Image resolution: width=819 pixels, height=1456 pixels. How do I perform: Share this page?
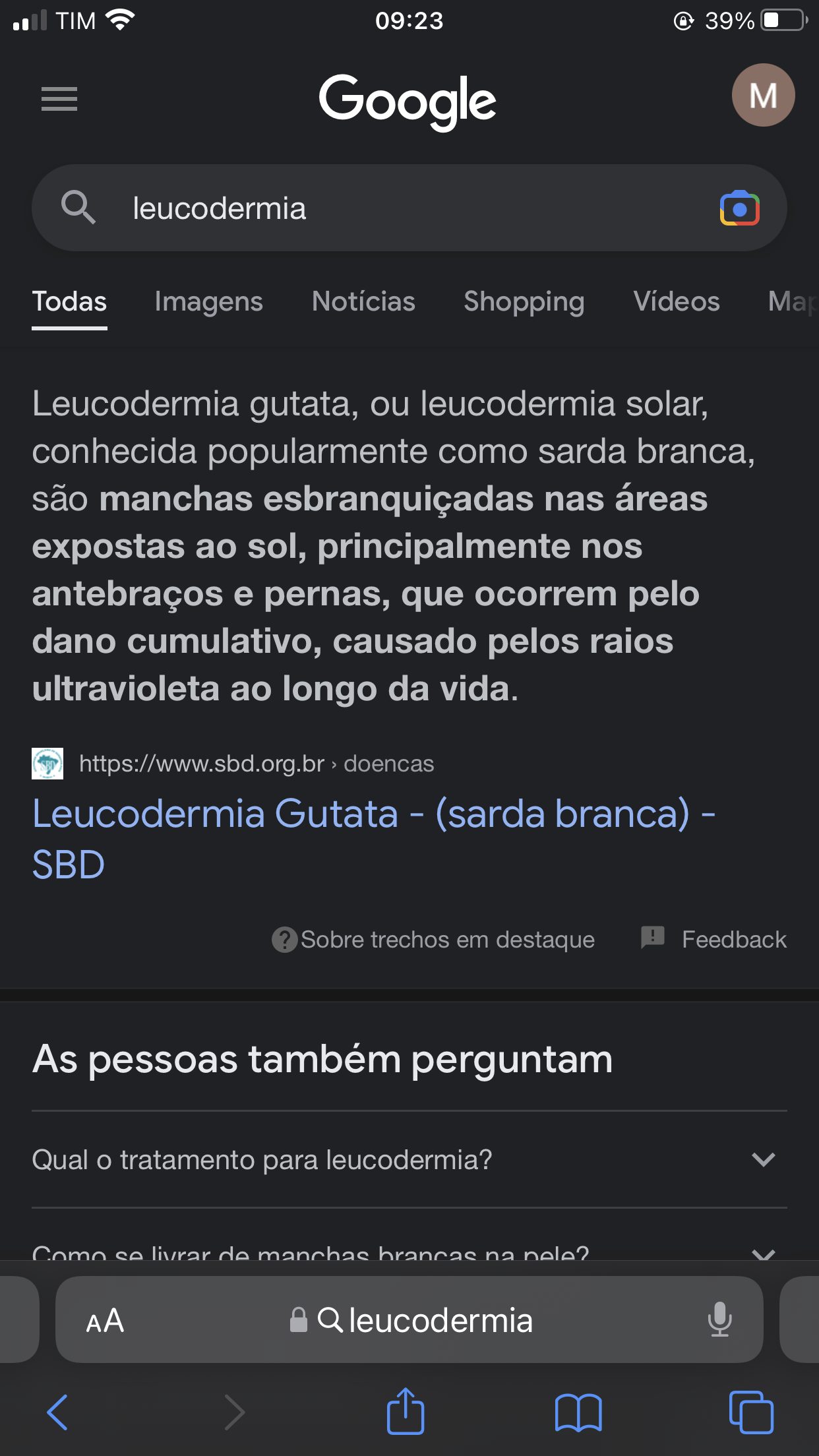pyautogui.click(x=405, y=1411)
